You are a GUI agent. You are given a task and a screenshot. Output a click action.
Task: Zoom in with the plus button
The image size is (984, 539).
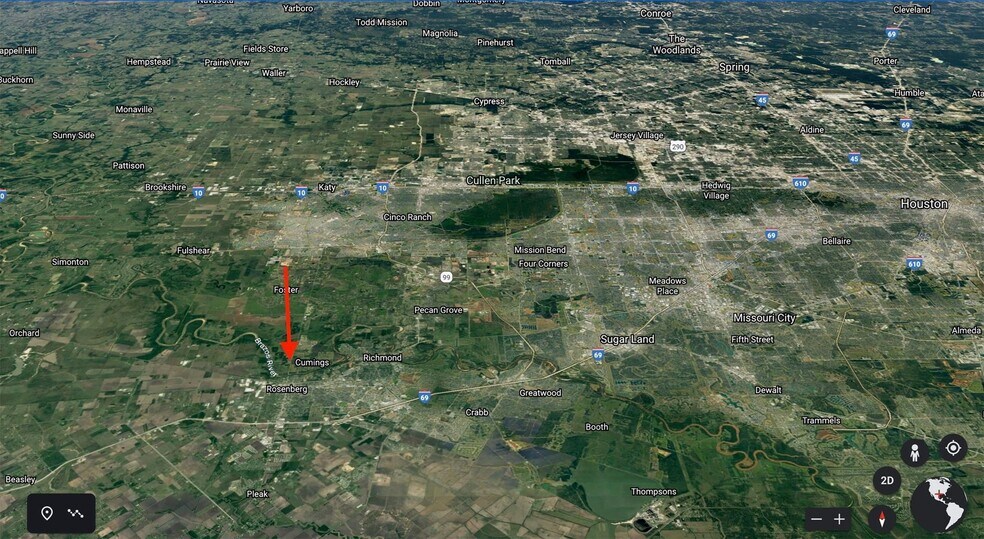(x=840, y=519)
